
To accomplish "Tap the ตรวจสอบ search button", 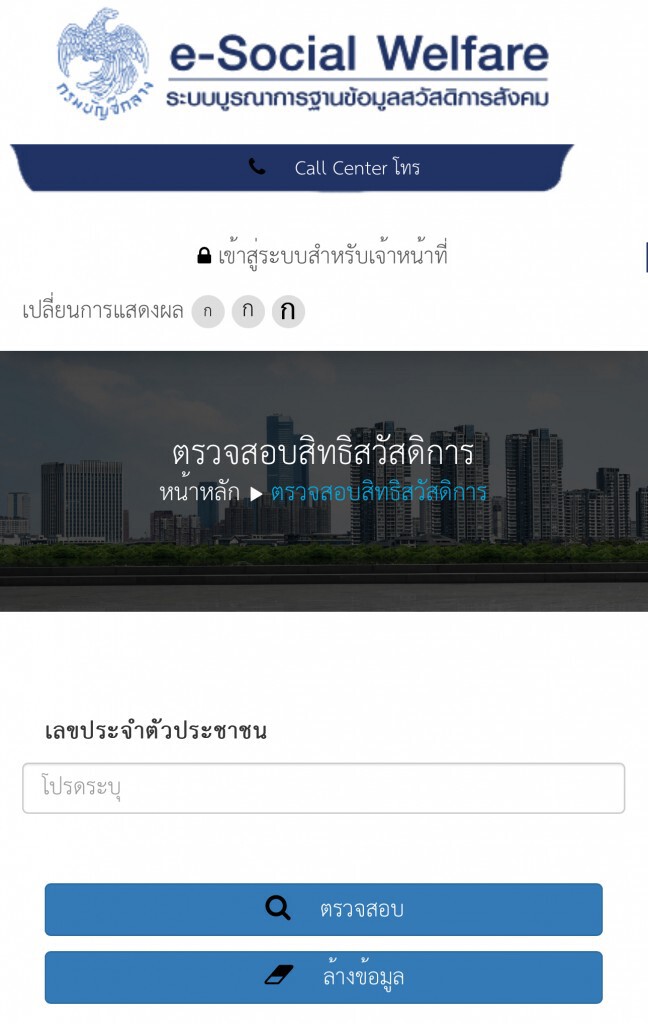I will point(323,909).
